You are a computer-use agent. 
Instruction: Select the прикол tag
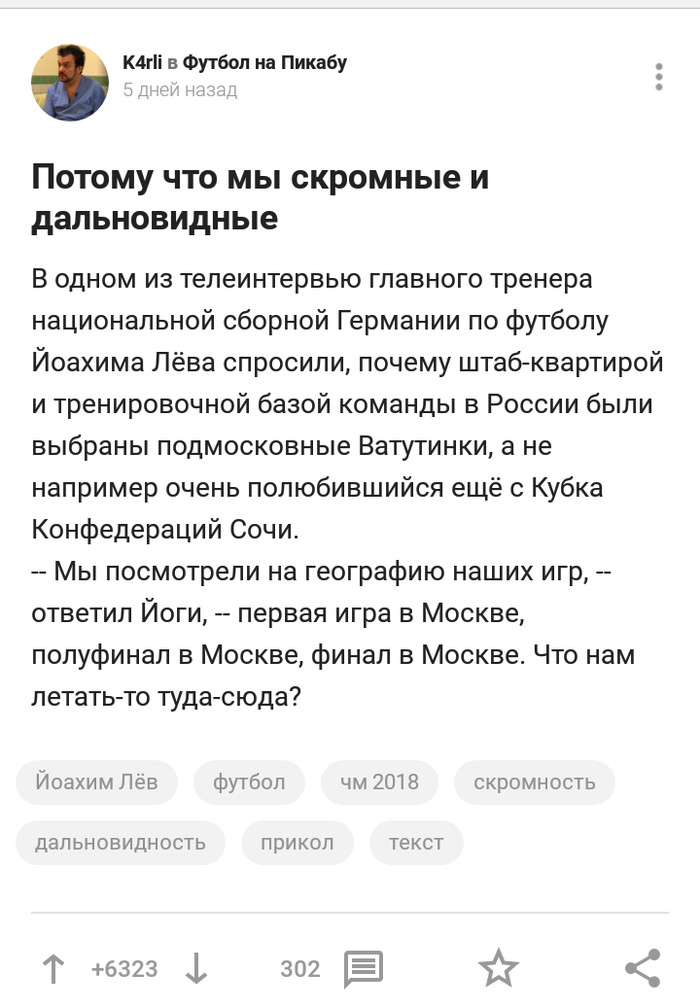pos(297,842)
